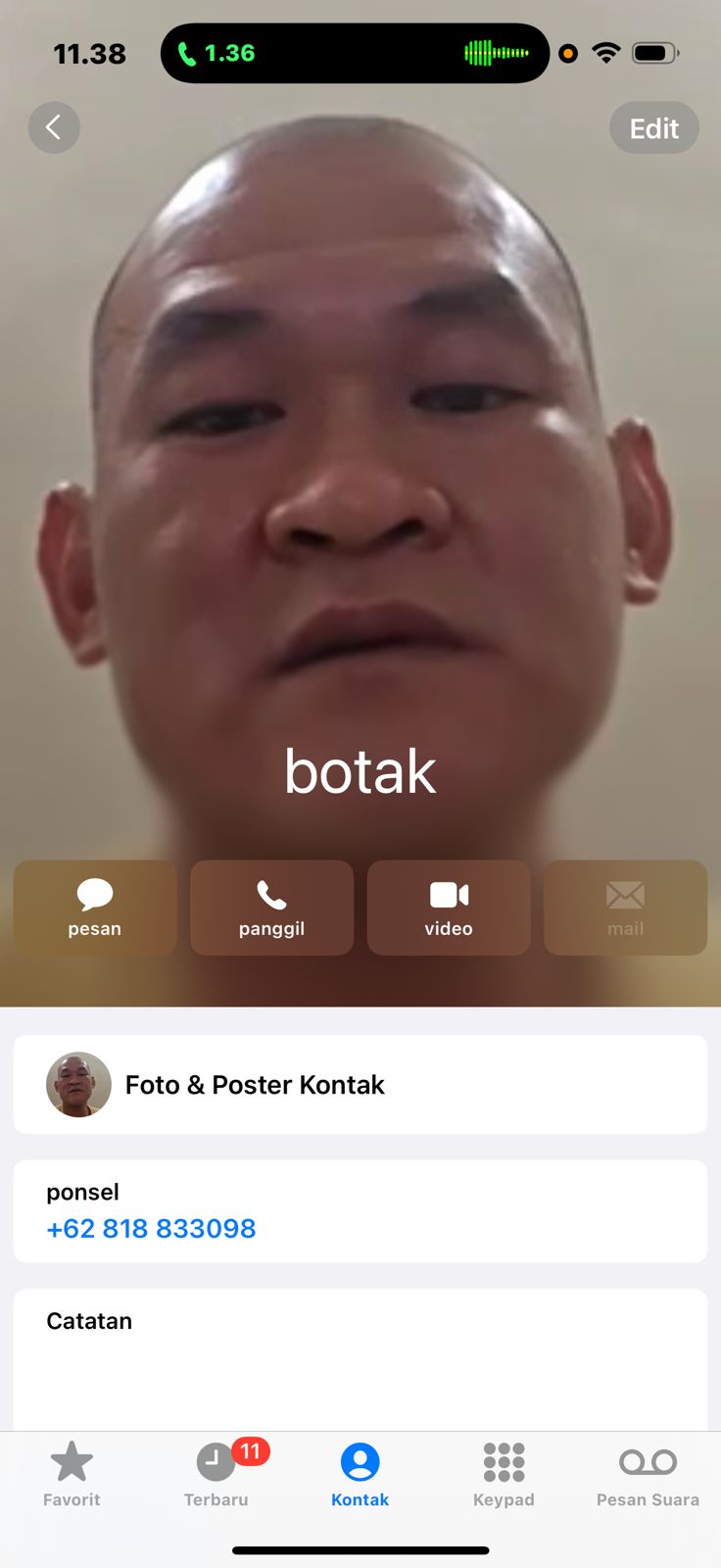Tap panggil to call botak
Screen dimensions: 721x1568
[271, 907]
